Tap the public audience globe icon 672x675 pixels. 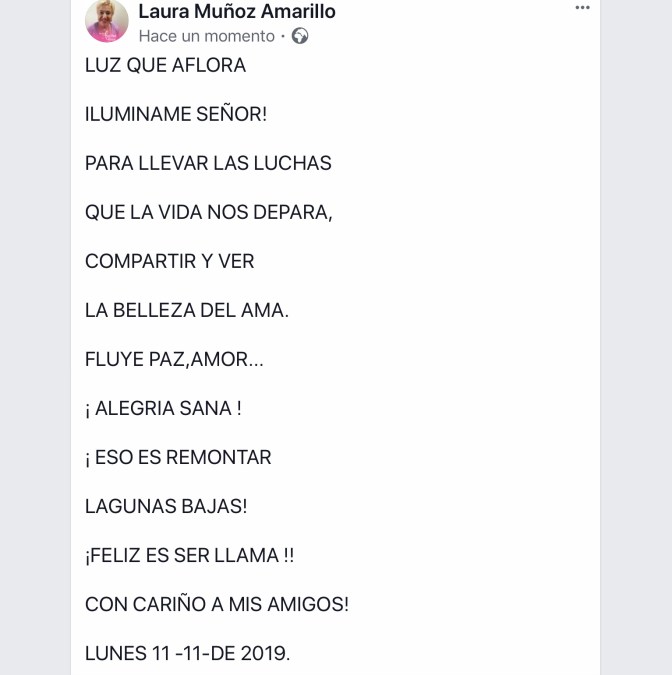coord(300,36)
